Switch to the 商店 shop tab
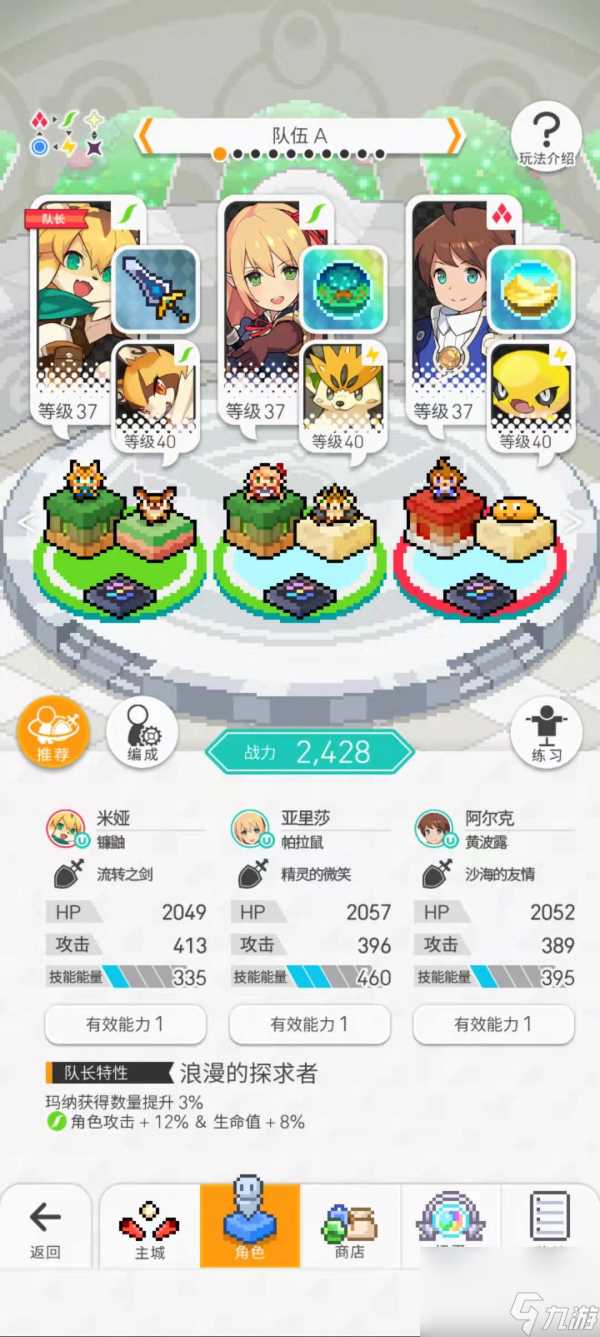This screenshot has height=1337, width=600. [350, 1228]
